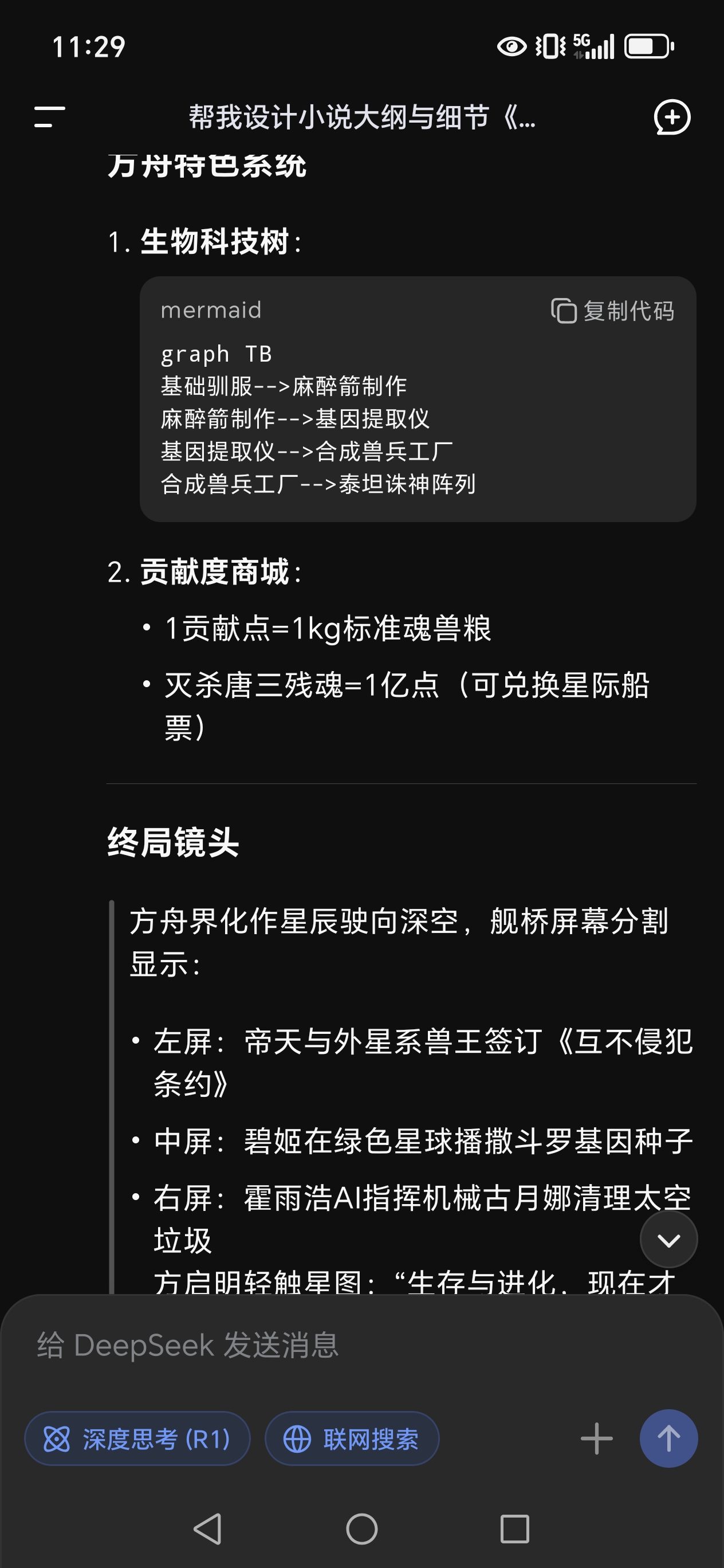Image resolution: width=724 pixels, height=1568 pixels.
Task: Go back using system navigation
Action: click(x=207, y=1529)
